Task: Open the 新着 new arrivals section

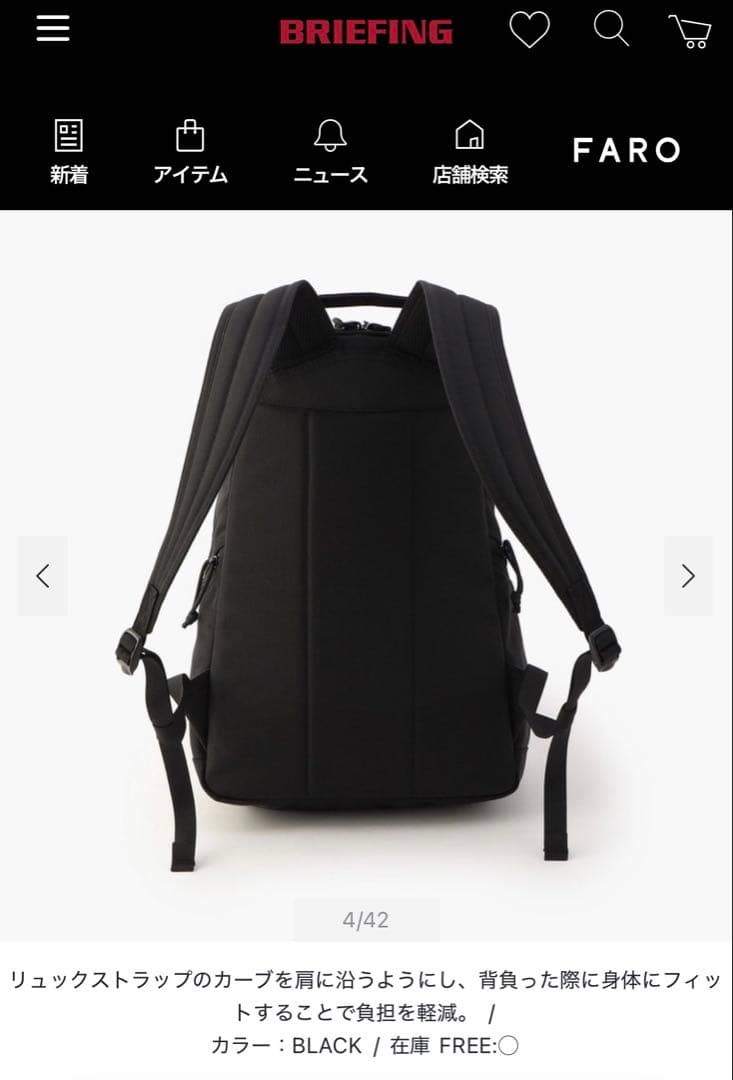Action: [x=69, y=152]
